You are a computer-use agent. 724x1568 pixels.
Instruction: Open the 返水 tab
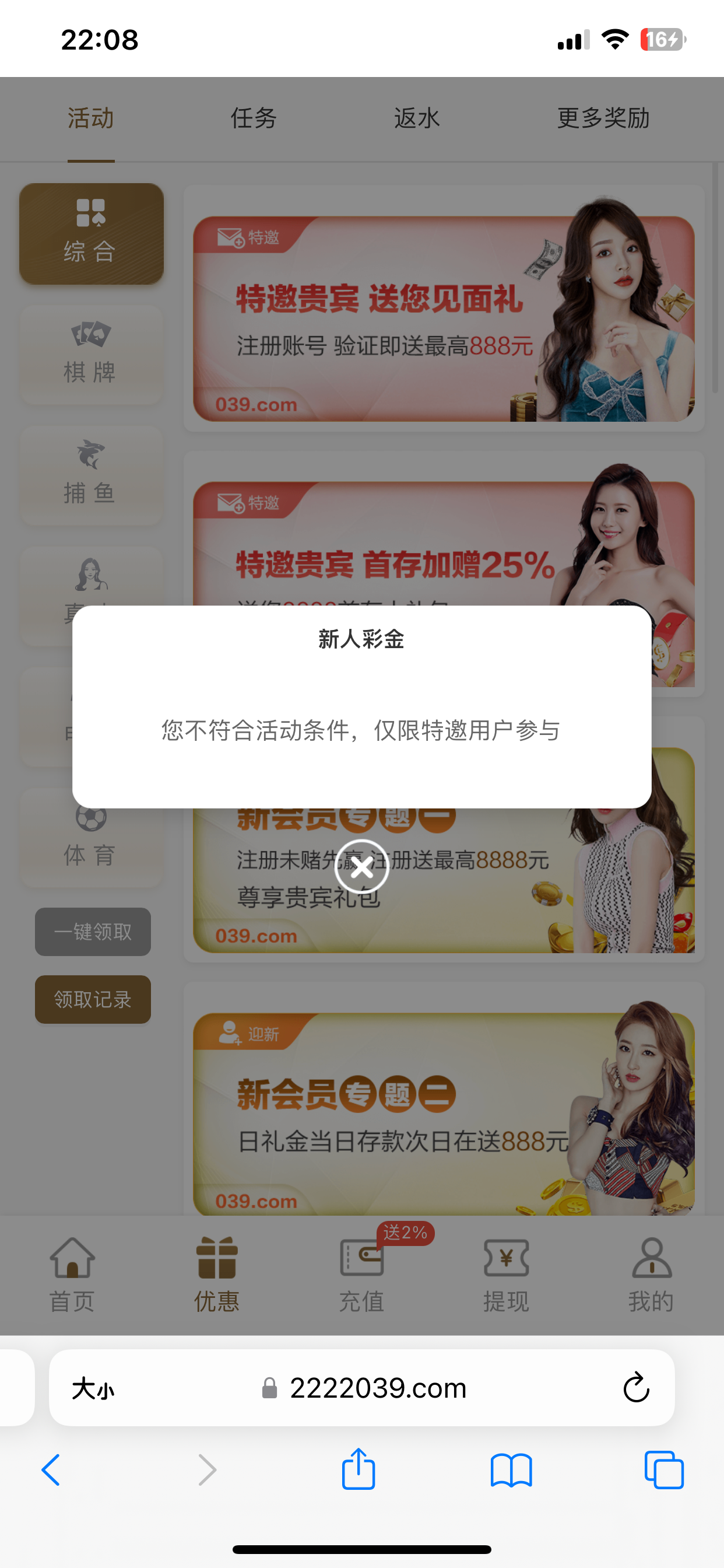417,118
